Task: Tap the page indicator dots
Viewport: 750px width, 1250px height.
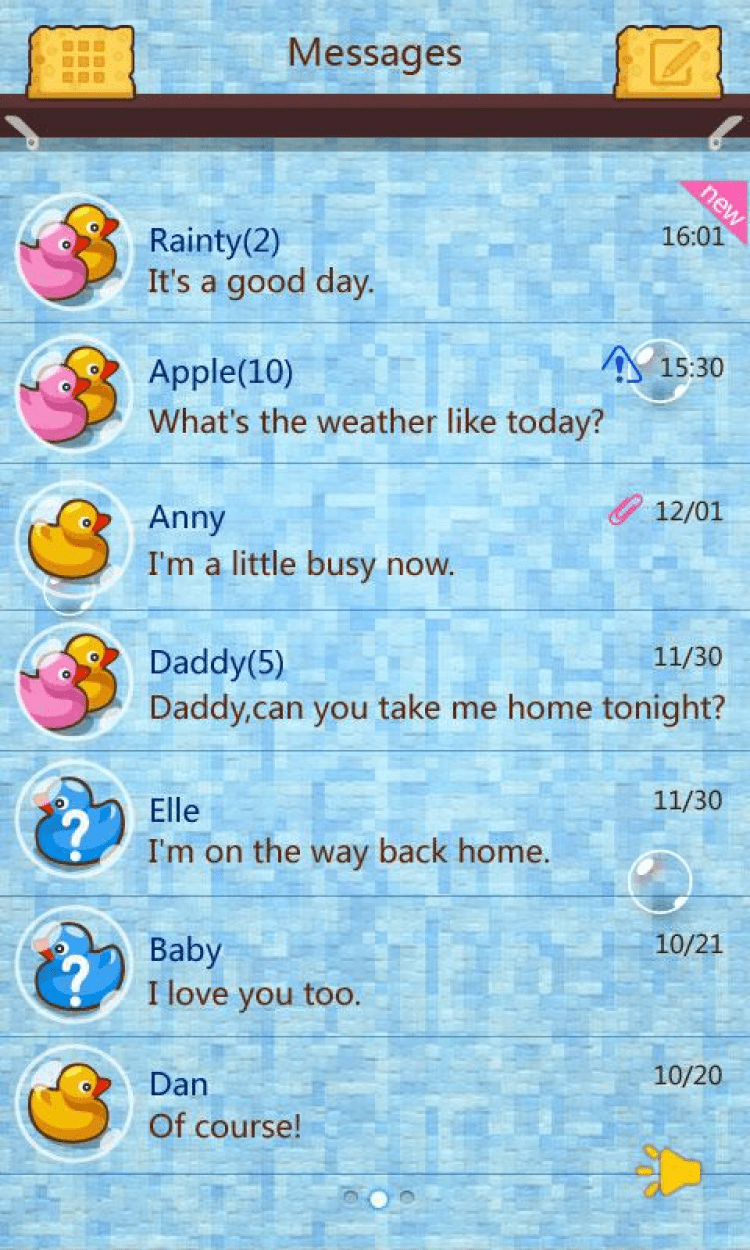Action: [378, 1198]
